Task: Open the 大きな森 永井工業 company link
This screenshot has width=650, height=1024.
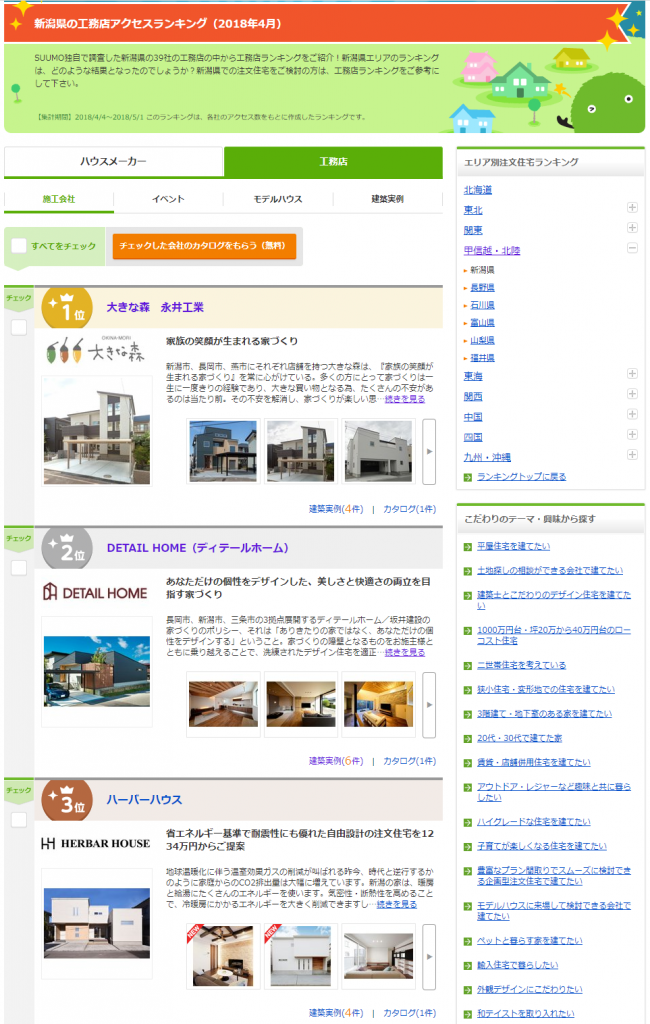Action: [x=155, y=307]
